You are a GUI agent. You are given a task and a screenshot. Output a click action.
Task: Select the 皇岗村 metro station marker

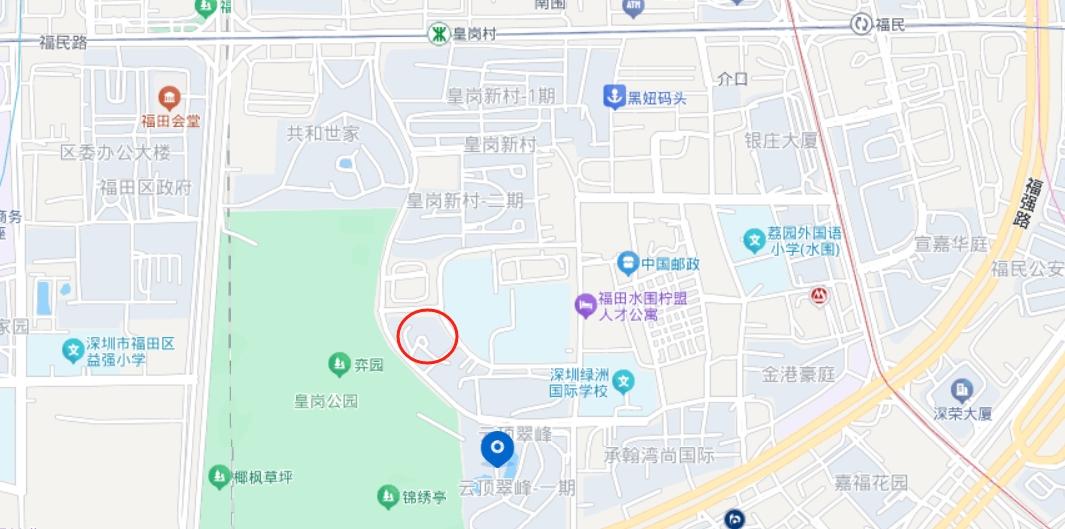pos(438,34)
